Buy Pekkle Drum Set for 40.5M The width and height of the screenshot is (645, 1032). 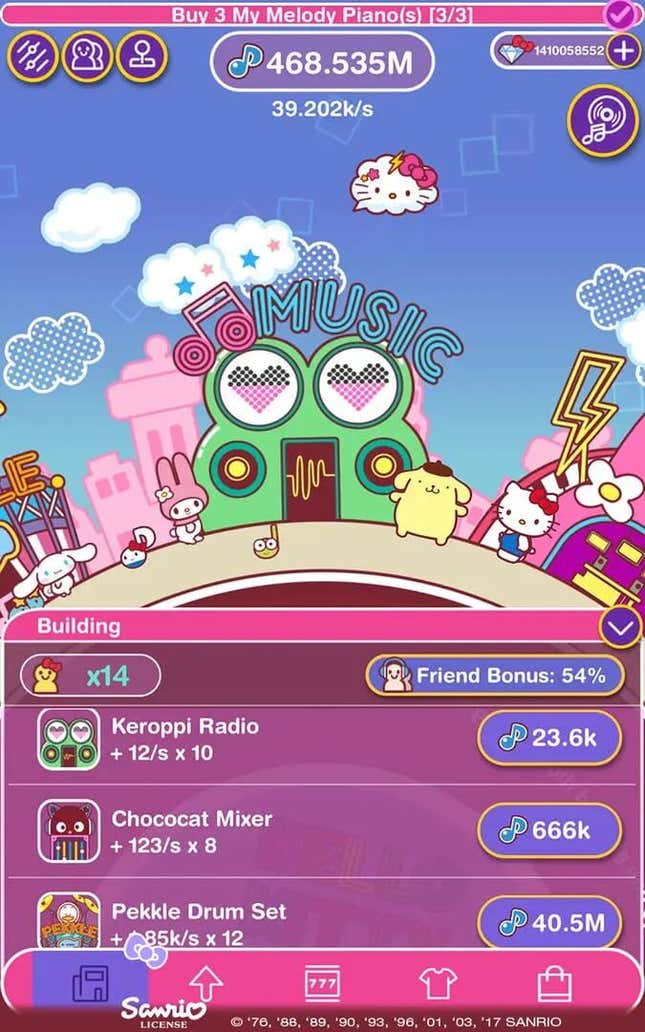click(549, 922)
